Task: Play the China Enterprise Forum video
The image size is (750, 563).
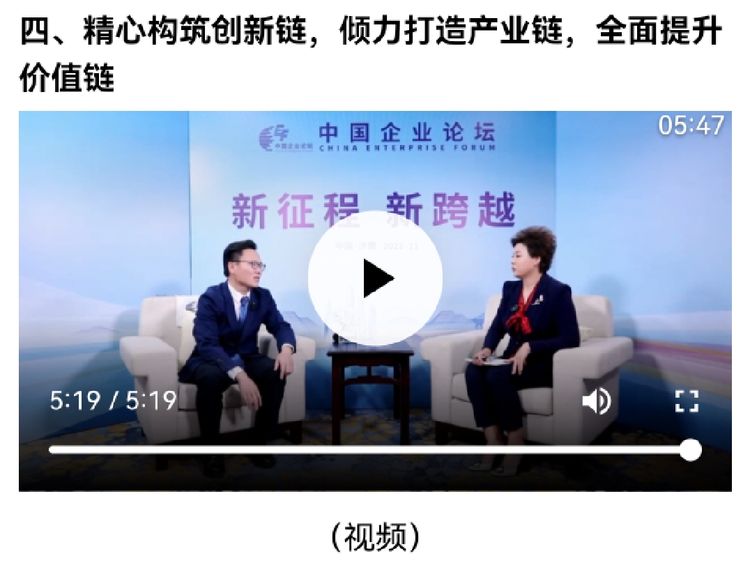Action: (375, 278)
